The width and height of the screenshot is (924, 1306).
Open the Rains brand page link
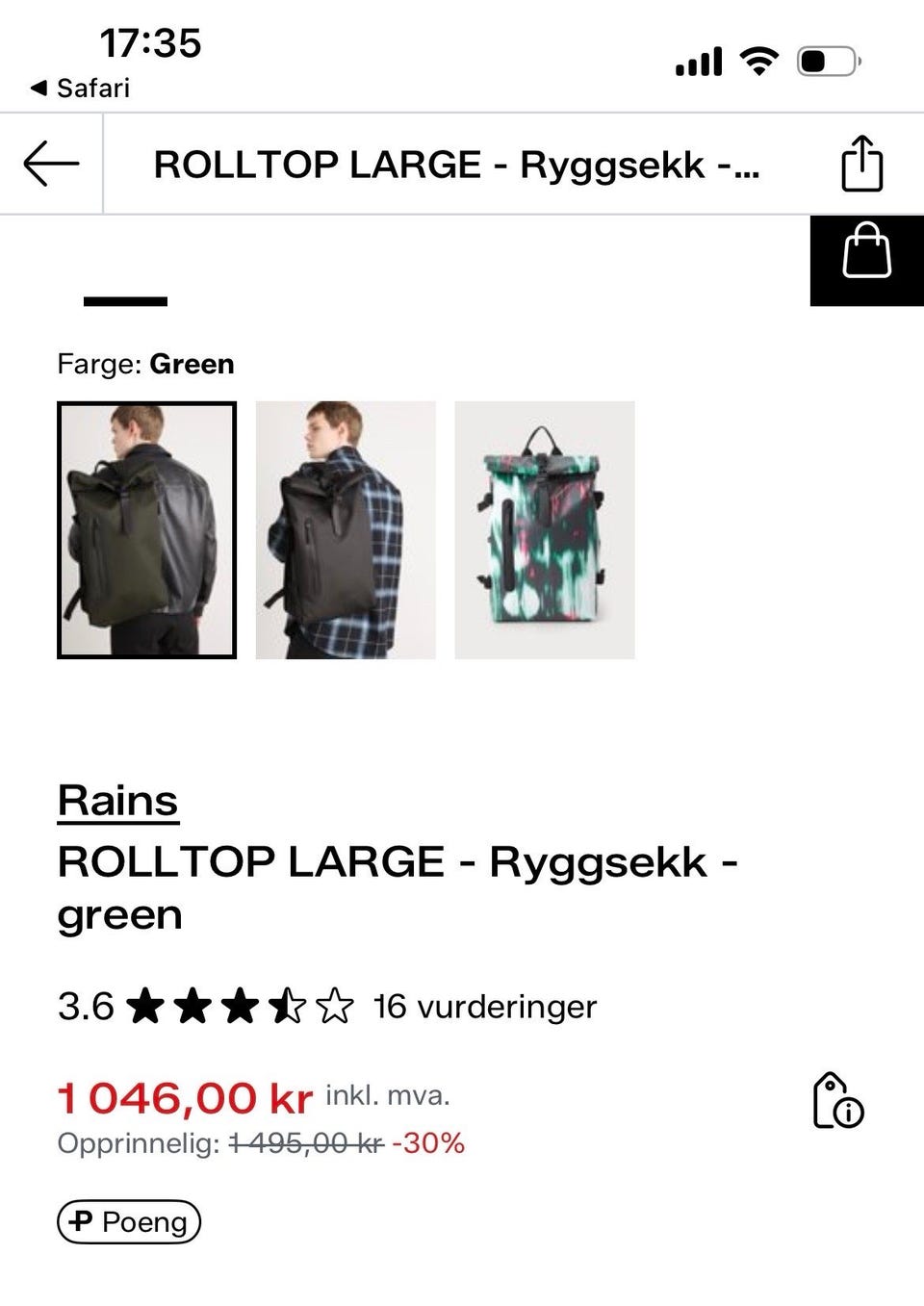pyautogui.click(x=118, y=800)
